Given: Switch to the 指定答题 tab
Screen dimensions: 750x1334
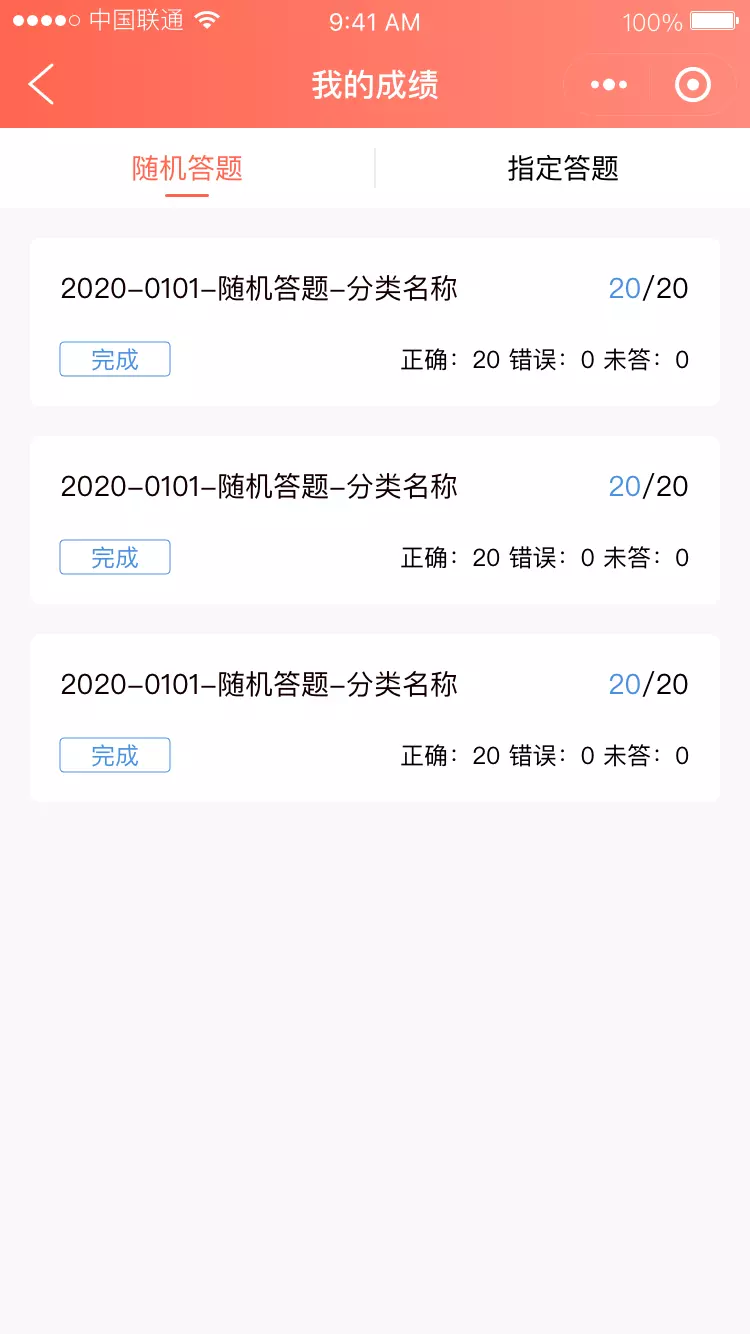Looking at the screenshot, I should click(563, 168).
